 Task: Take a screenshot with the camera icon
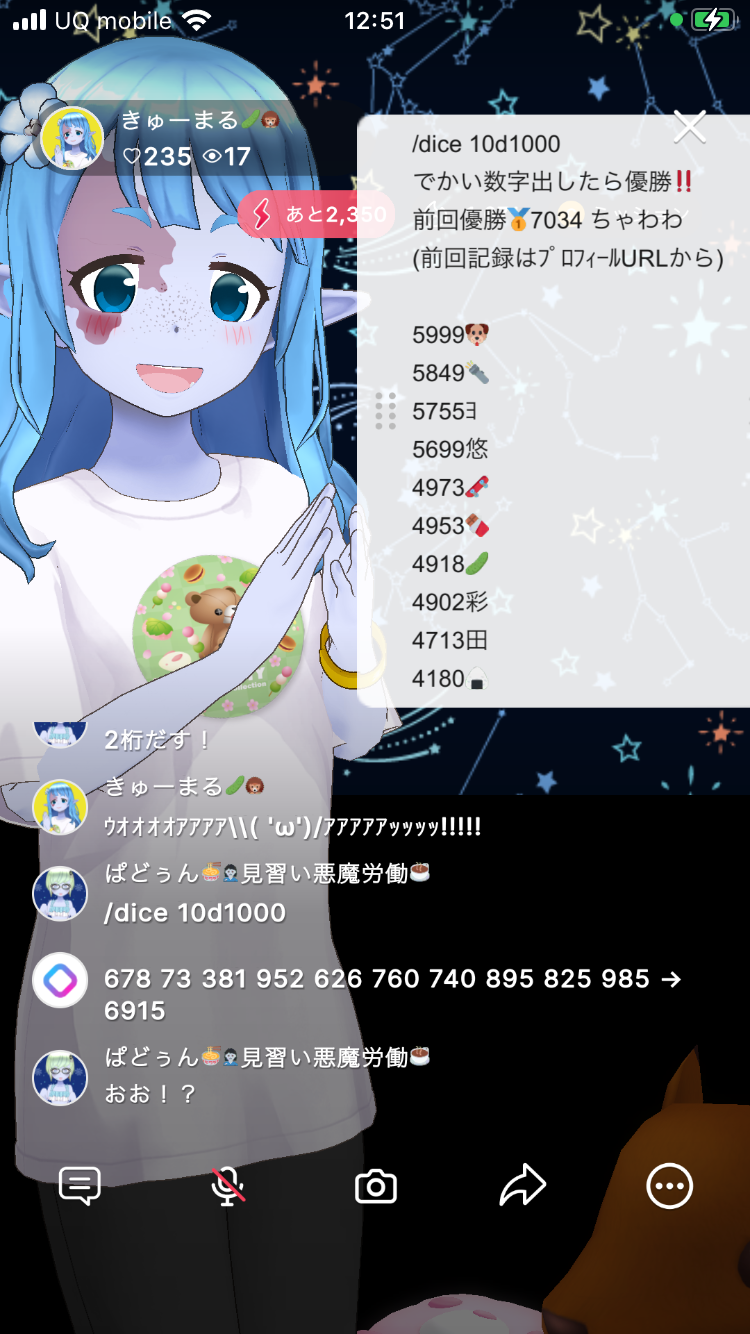(x=376, y=1187)
